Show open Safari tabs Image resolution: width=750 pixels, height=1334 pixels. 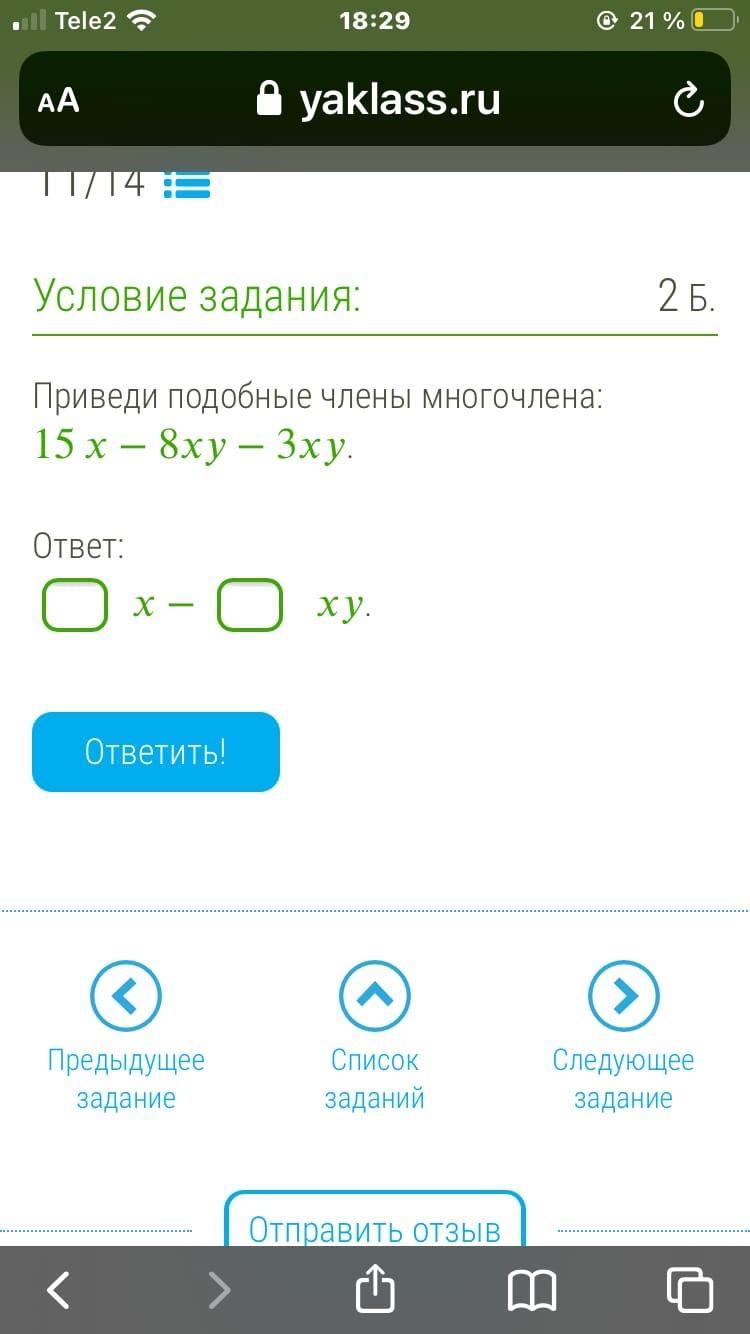click(x=689, y=1290)
